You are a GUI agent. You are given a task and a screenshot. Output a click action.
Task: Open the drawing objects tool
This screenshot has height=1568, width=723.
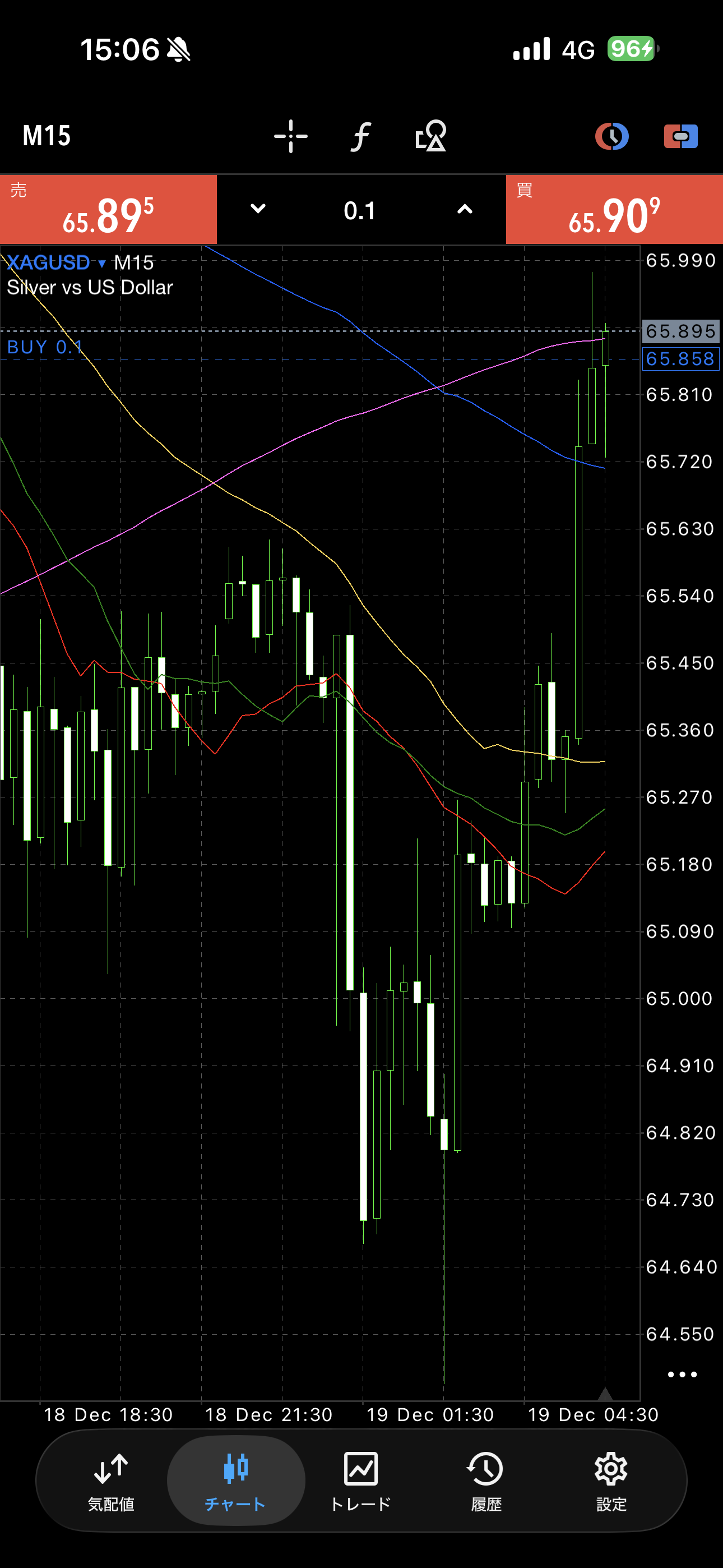[430, 136]
